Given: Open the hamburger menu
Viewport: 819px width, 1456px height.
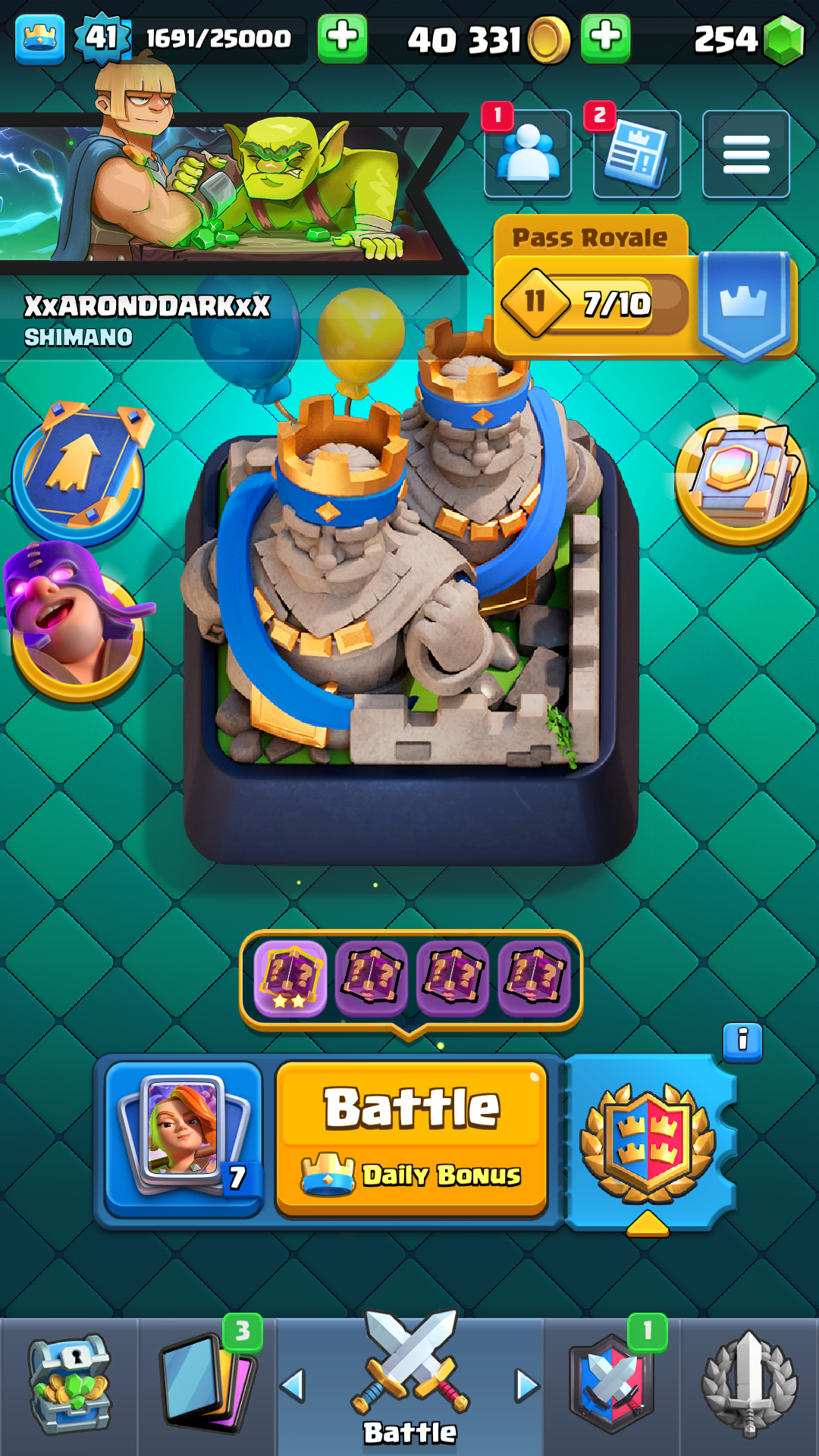Looking at the screenshot, I should tap(745, 154).
